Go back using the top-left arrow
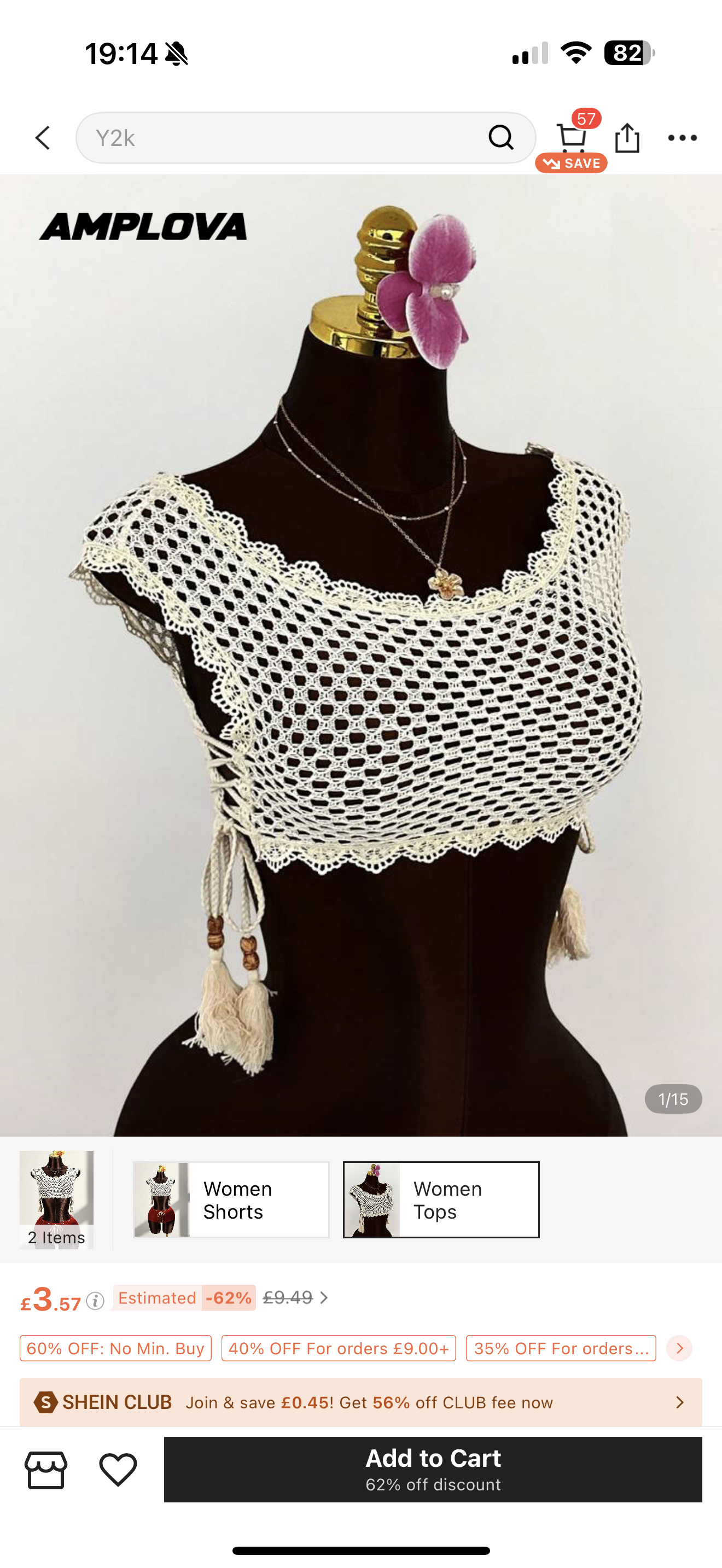The image size is (722, 1568). 43,138
